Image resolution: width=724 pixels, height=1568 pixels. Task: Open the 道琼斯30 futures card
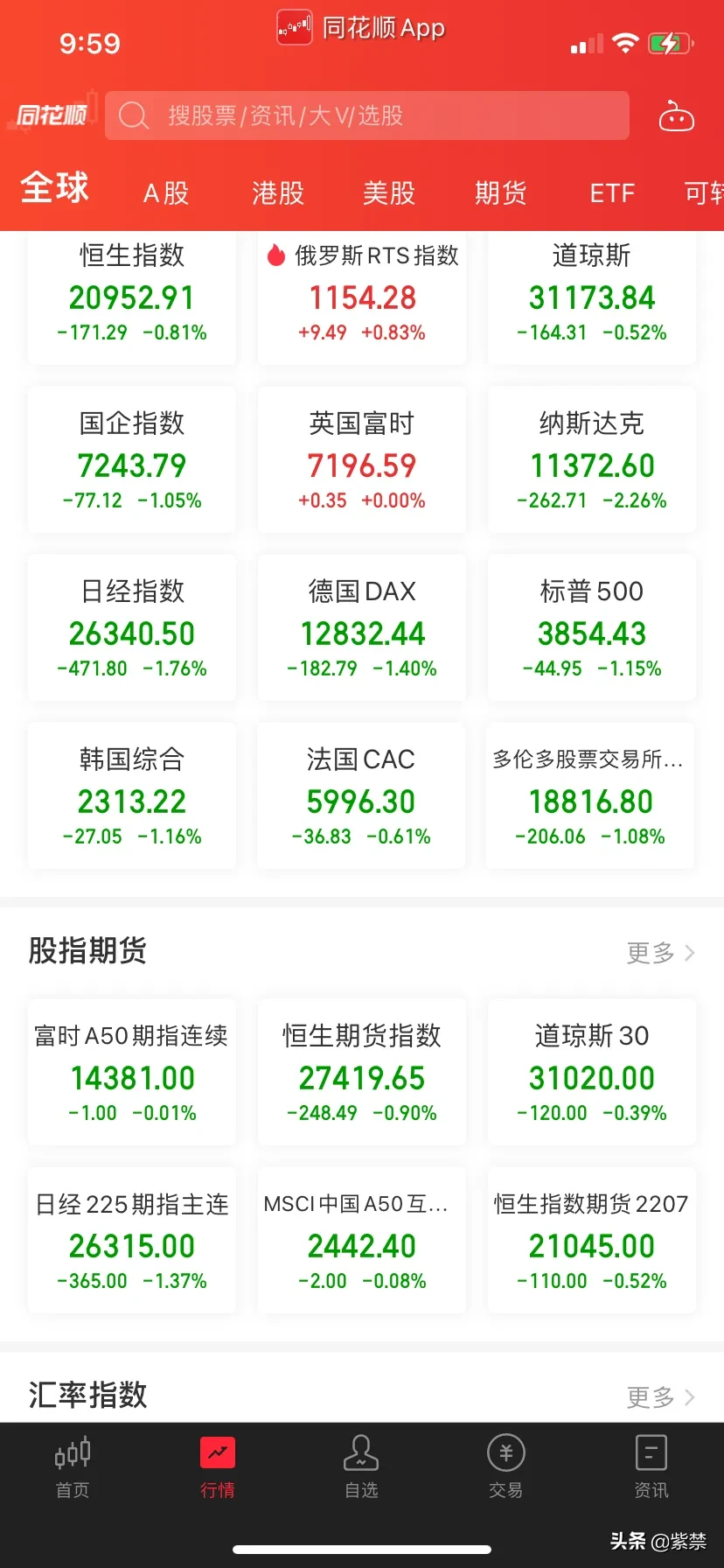pos(592,1073)
